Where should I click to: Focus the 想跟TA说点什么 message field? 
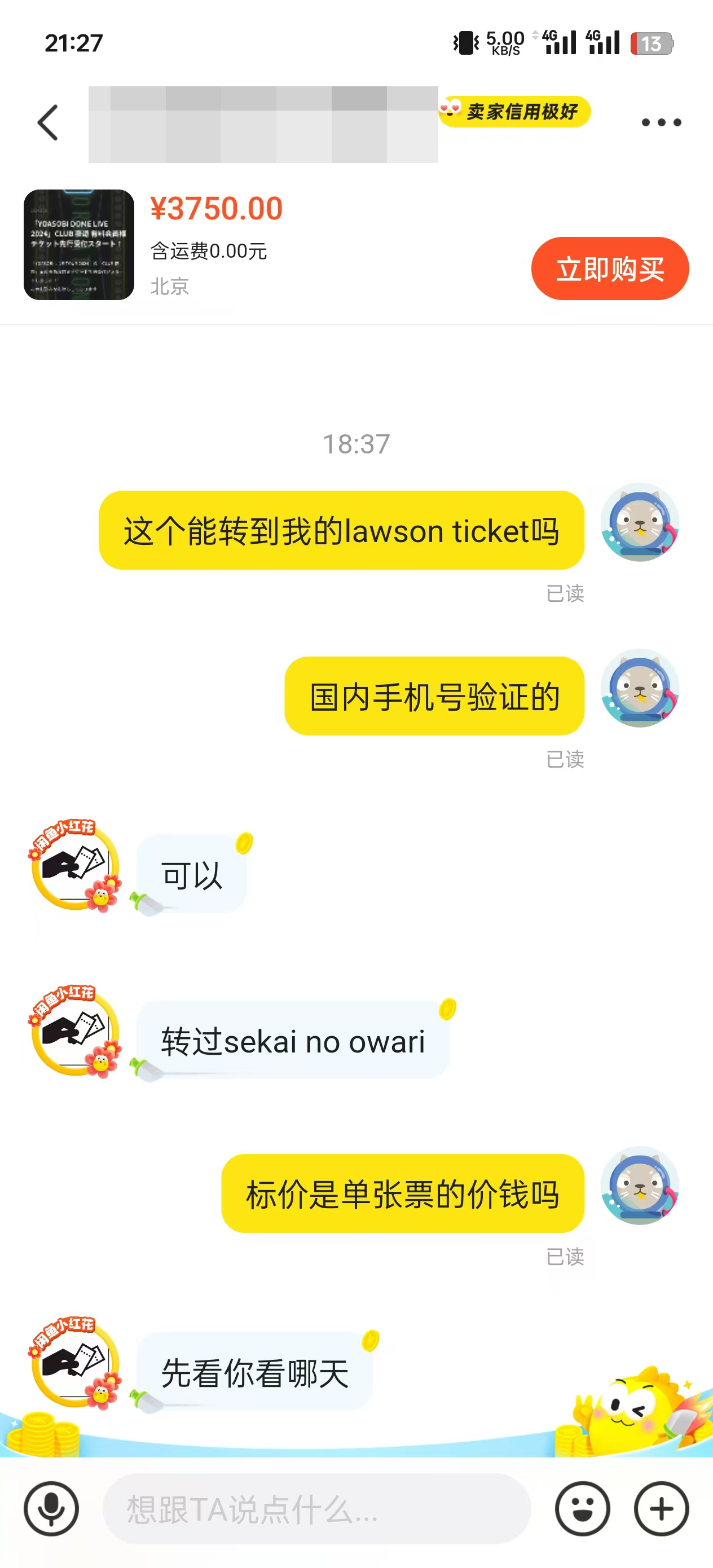[316, 1508]
